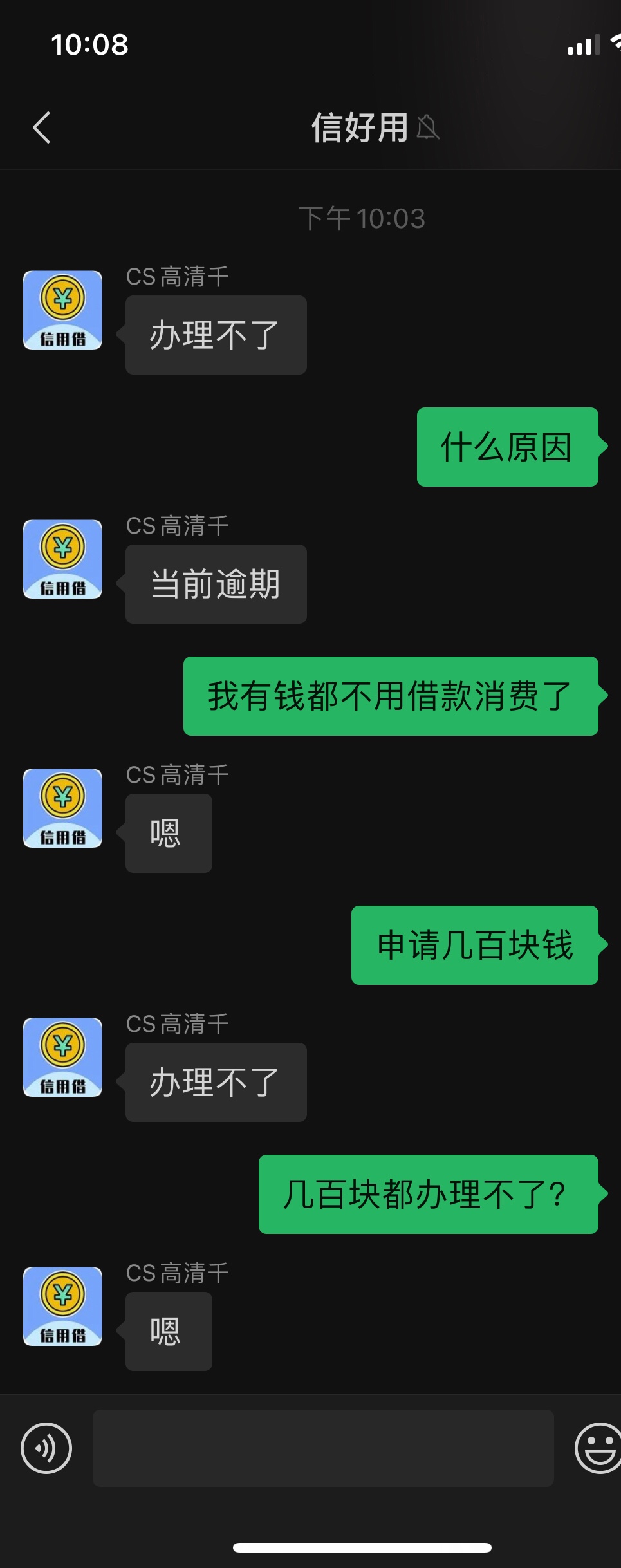Image resolution: width=621 pixels, height=1568 pixels.
Task: Go back from the 信好用 chat
Action: (42, 127)
